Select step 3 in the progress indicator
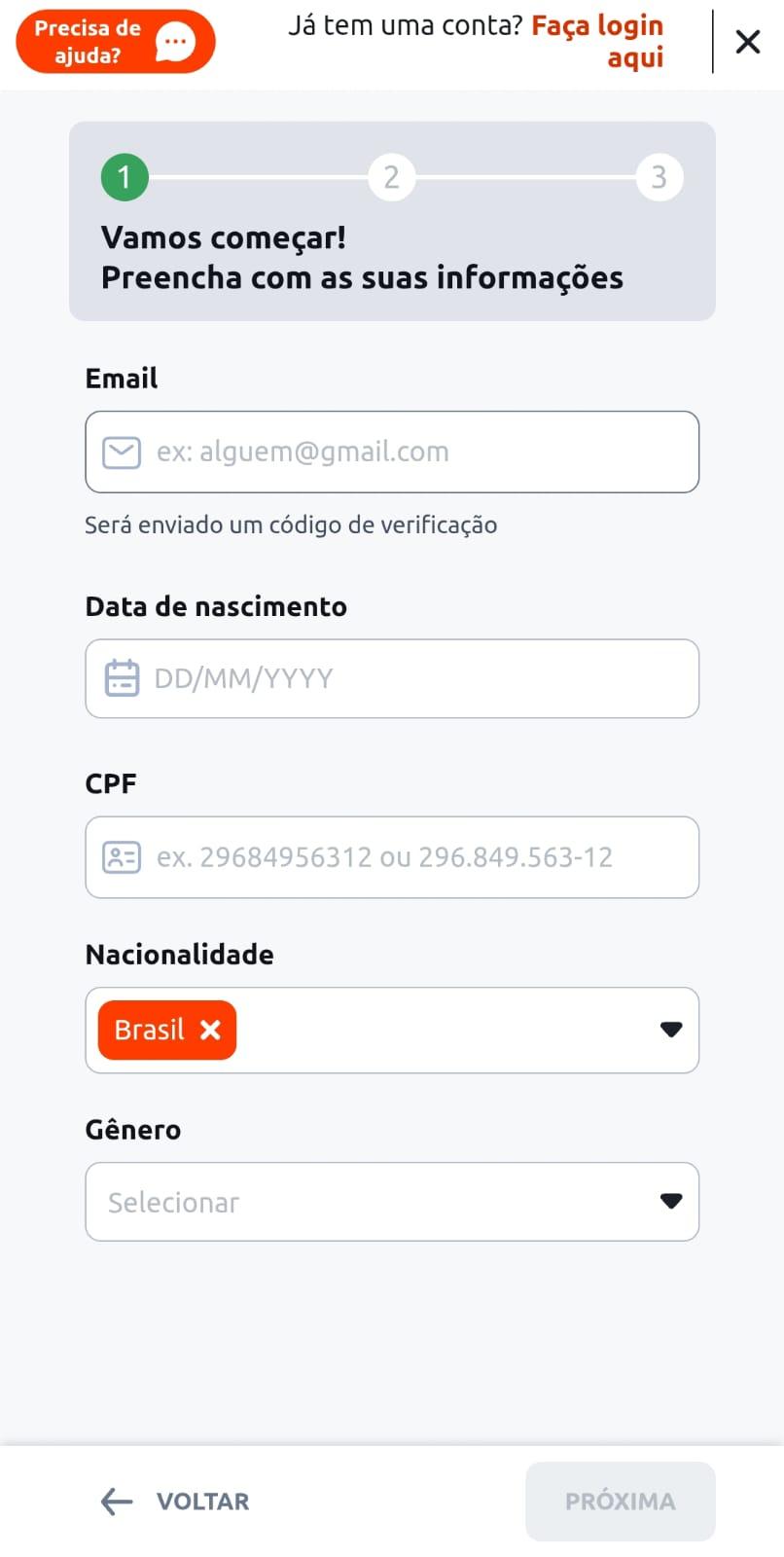 [x=659, y=177]
